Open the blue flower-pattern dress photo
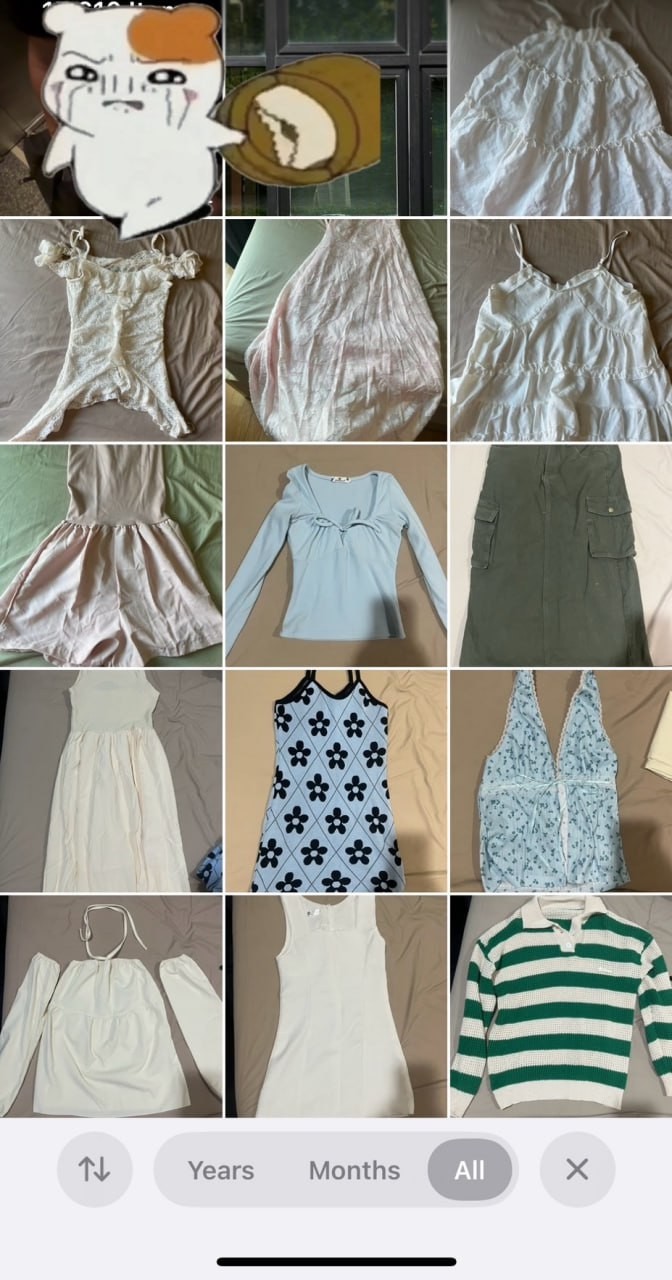Screen dimensions: 672x1280 pos(335,781)
